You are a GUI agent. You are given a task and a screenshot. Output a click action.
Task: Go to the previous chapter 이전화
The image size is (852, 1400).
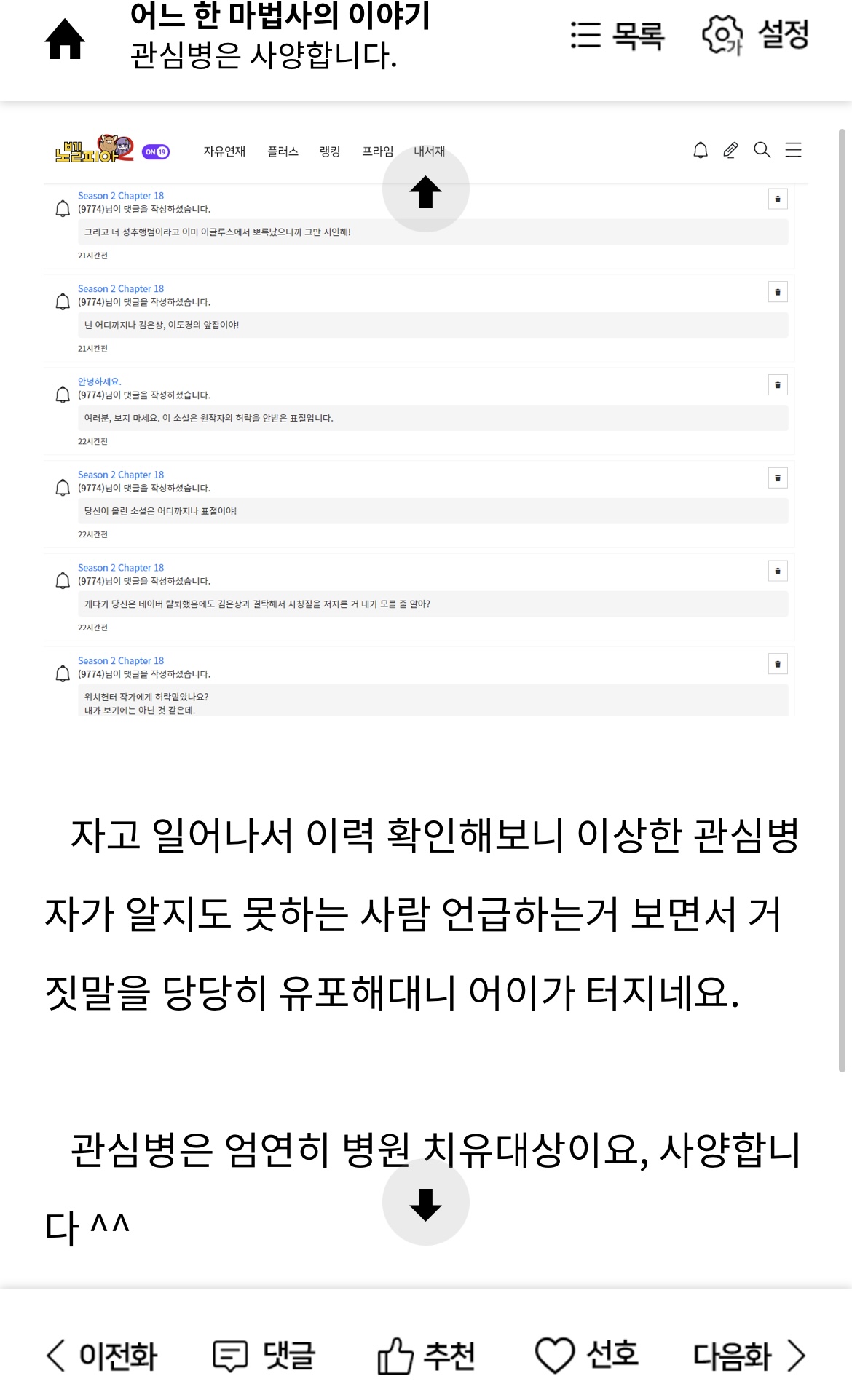click(x=101, y=1356)
